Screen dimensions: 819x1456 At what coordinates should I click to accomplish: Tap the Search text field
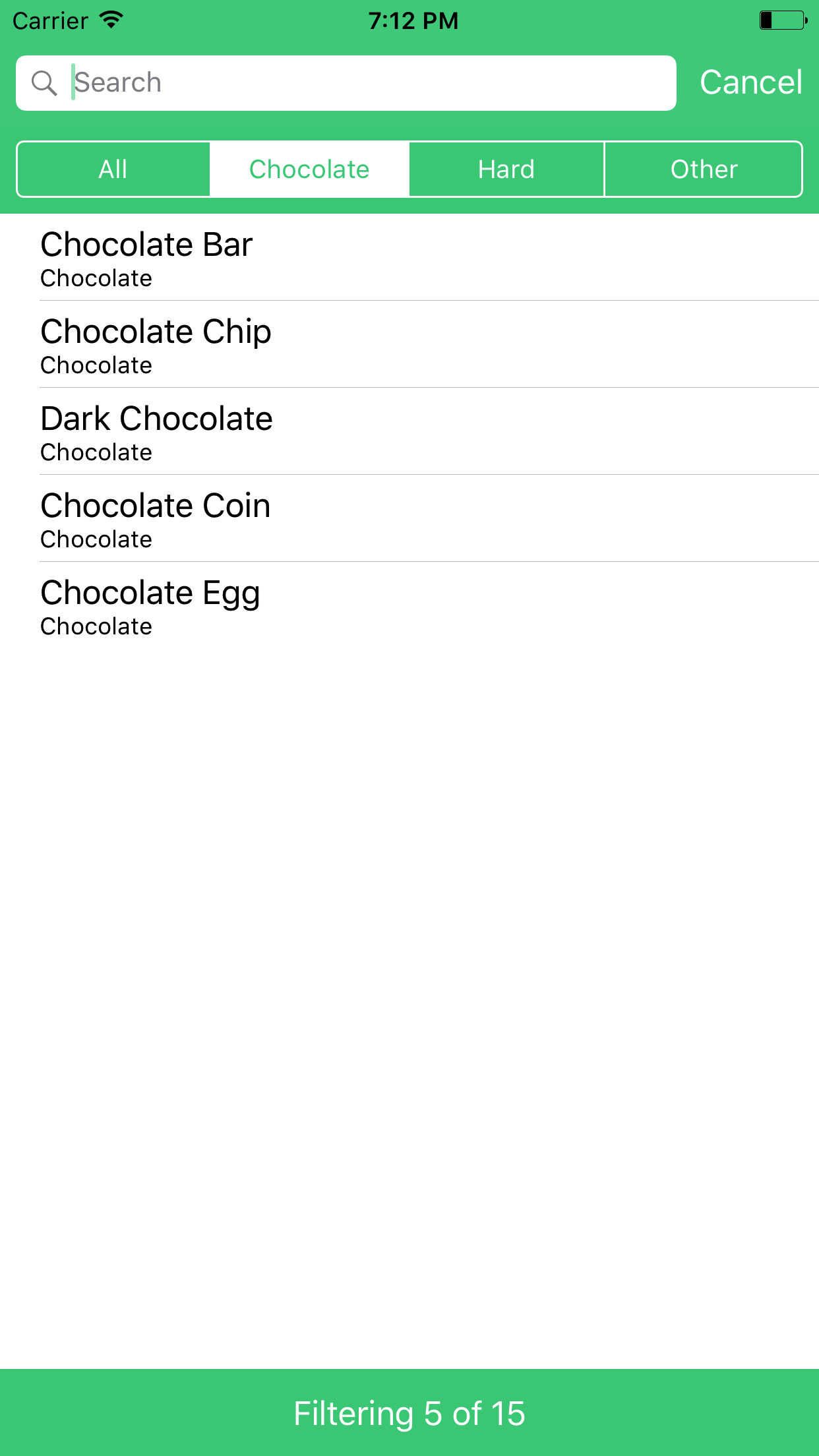coord(369,83)
